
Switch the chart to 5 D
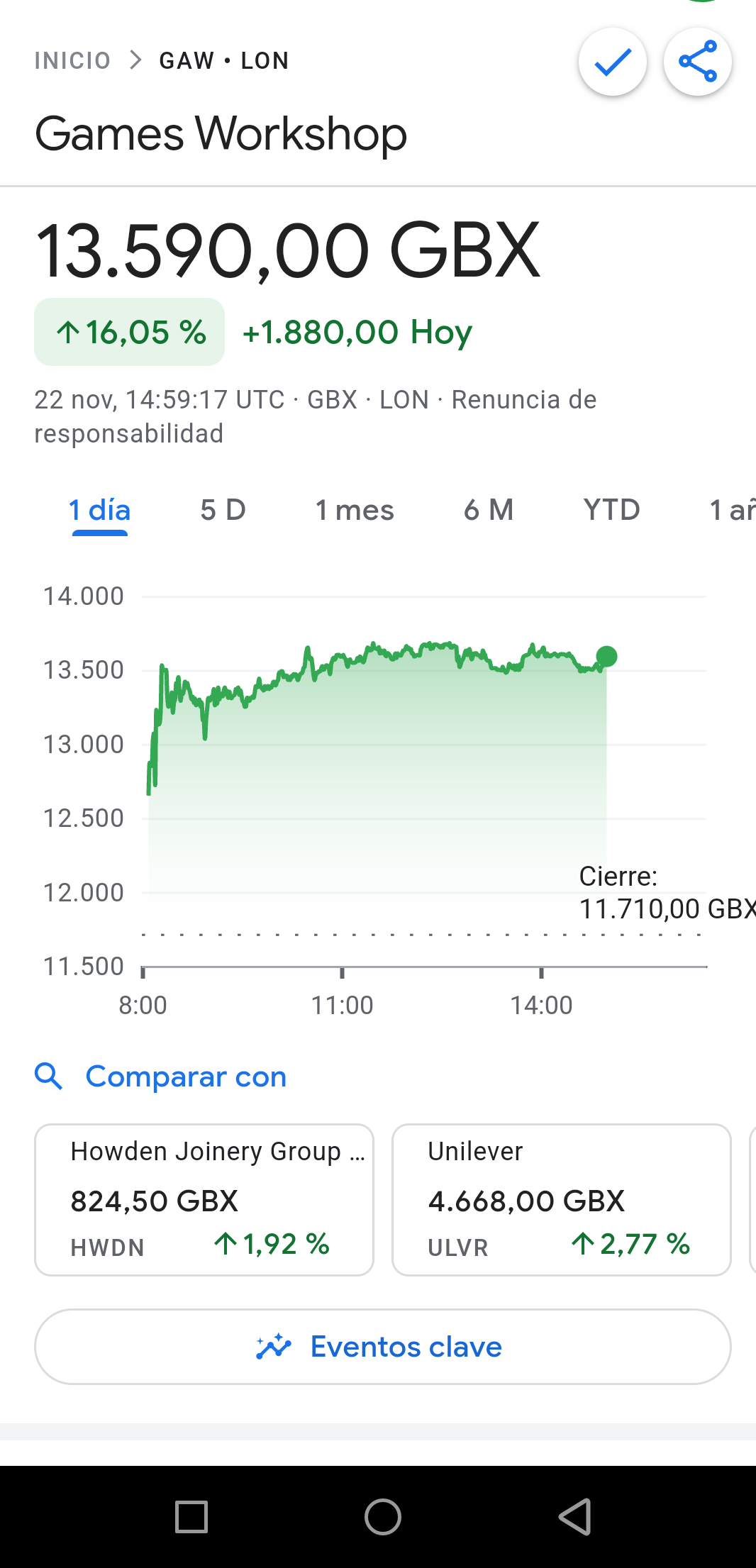[x=223, y=511]
